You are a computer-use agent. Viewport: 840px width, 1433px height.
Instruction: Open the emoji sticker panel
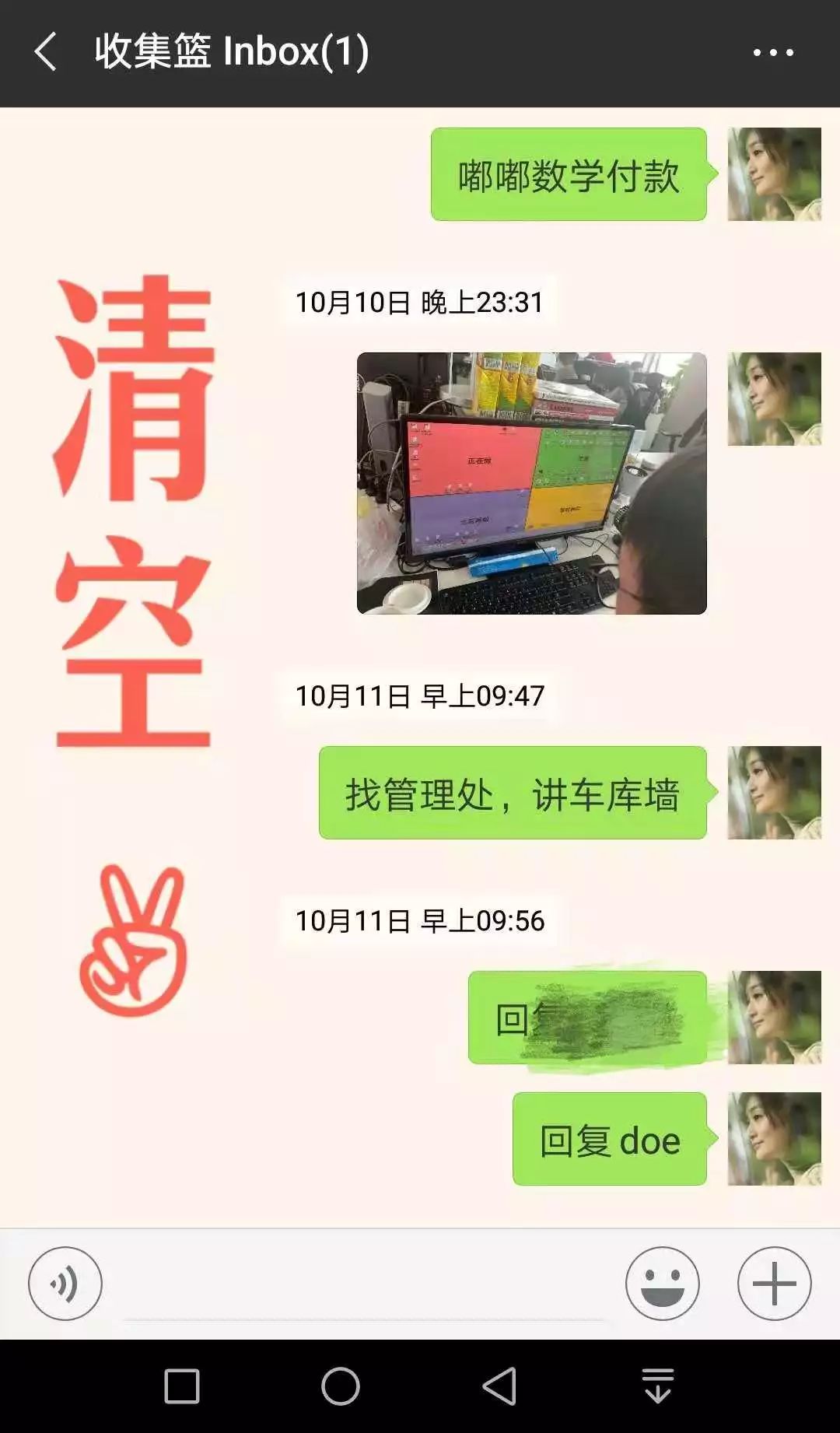point(663,1284)
